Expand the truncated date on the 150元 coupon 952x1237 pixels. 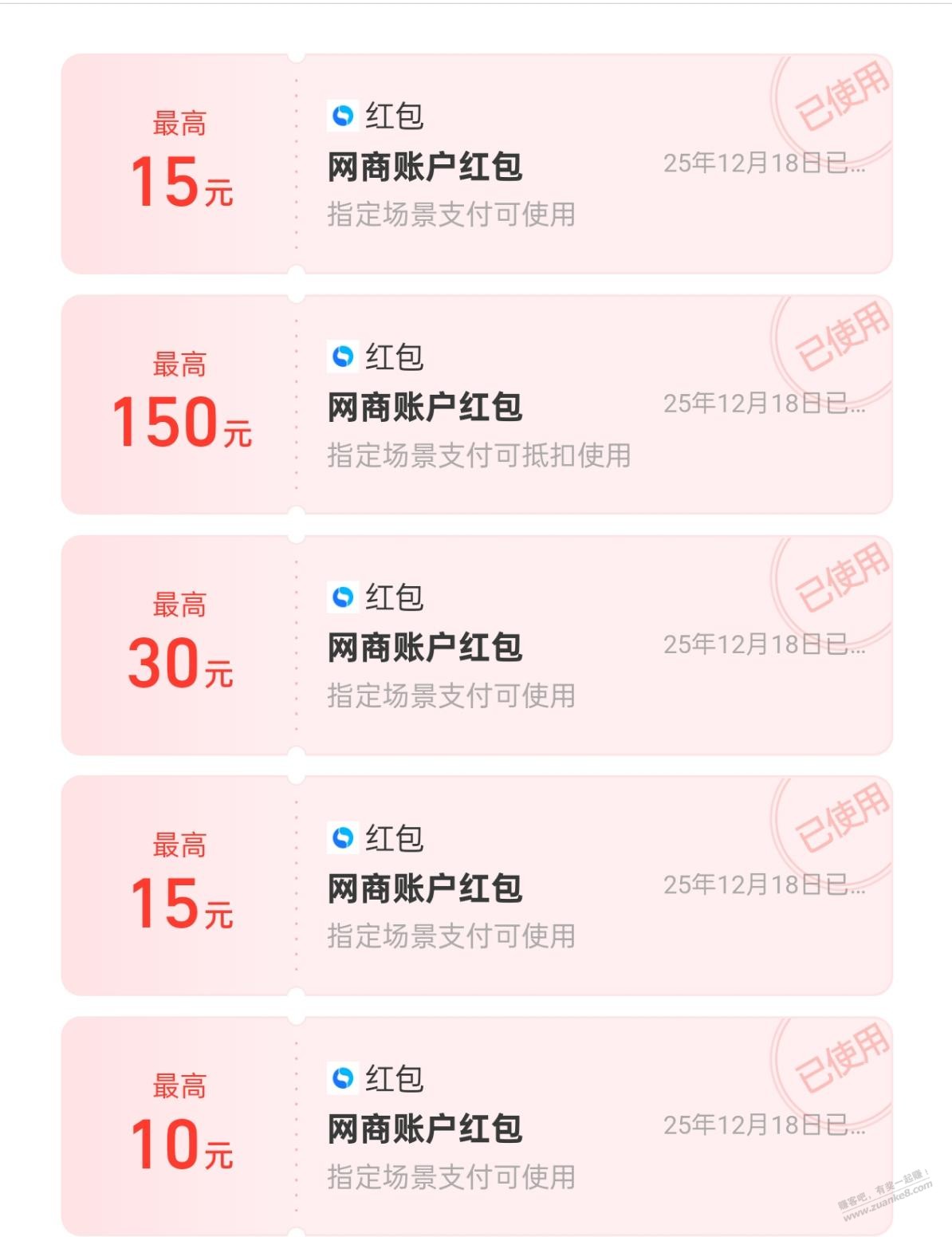765,403
